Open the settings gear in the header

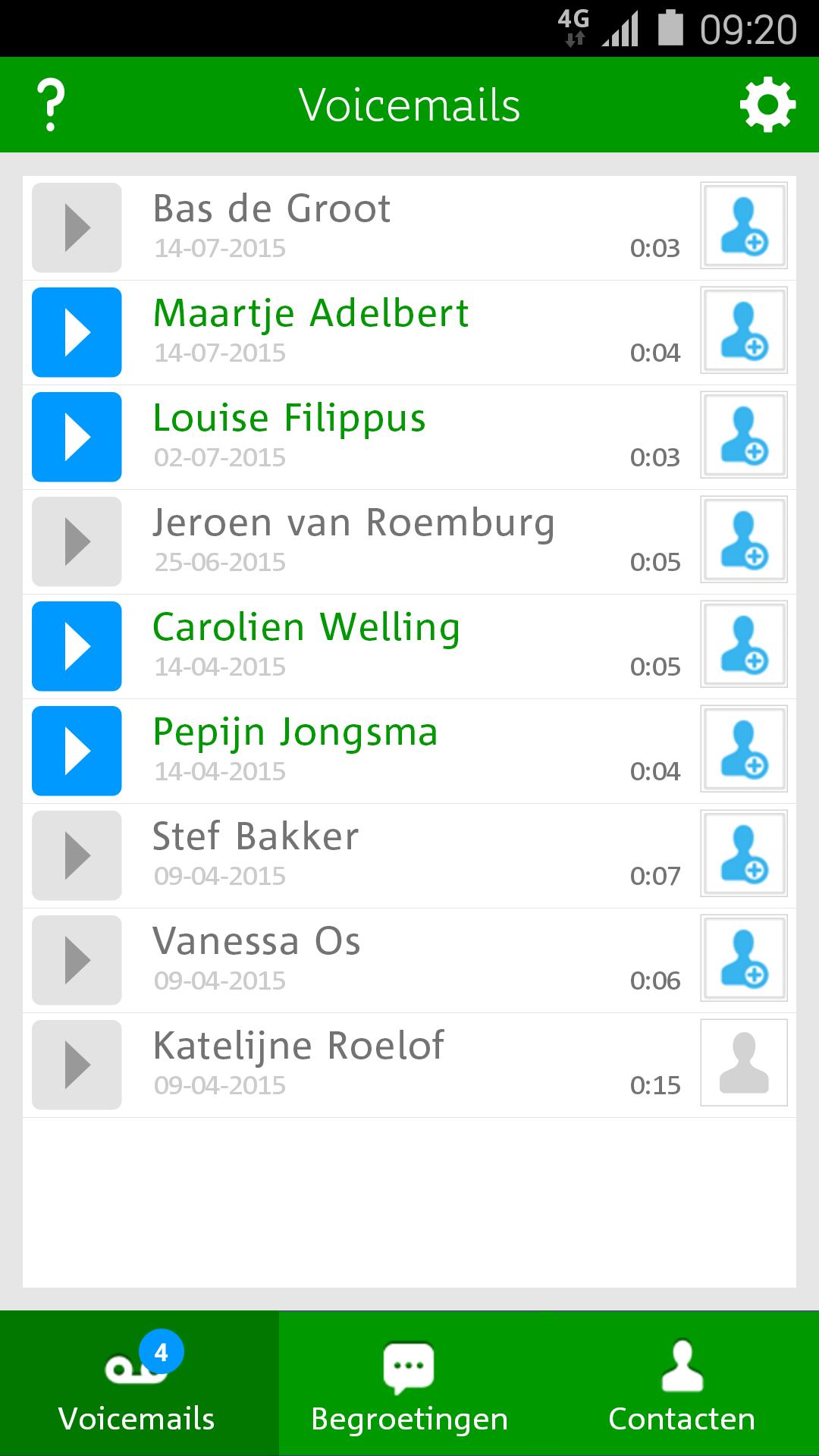click(x=767, y=105)
